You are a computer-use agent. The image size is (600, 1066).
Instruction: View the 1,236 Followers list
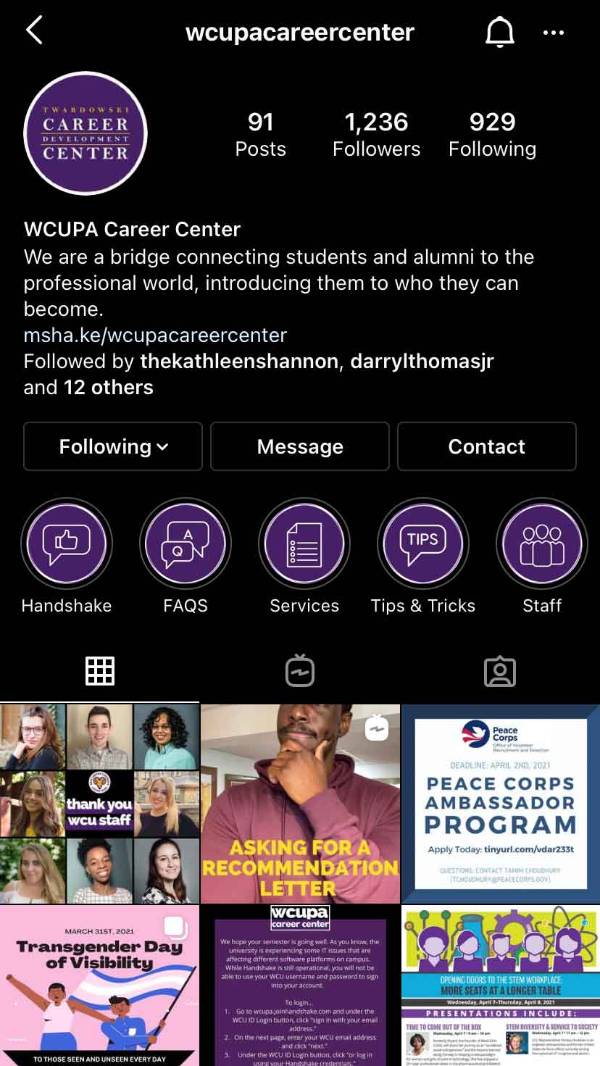[x=376, y=135]
